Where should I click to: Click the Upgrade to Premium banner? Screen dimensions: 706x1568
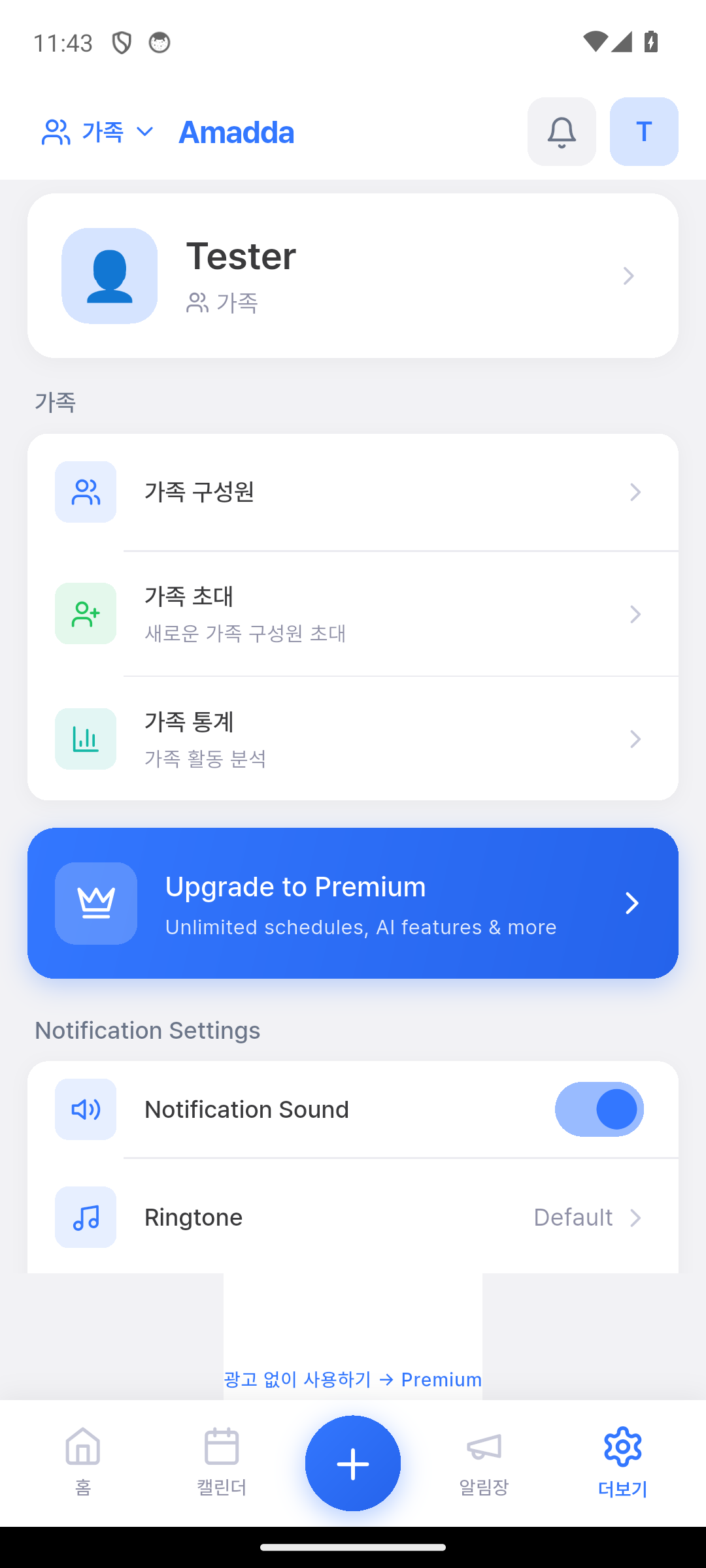pyautogui.click(x=353, y=904)
